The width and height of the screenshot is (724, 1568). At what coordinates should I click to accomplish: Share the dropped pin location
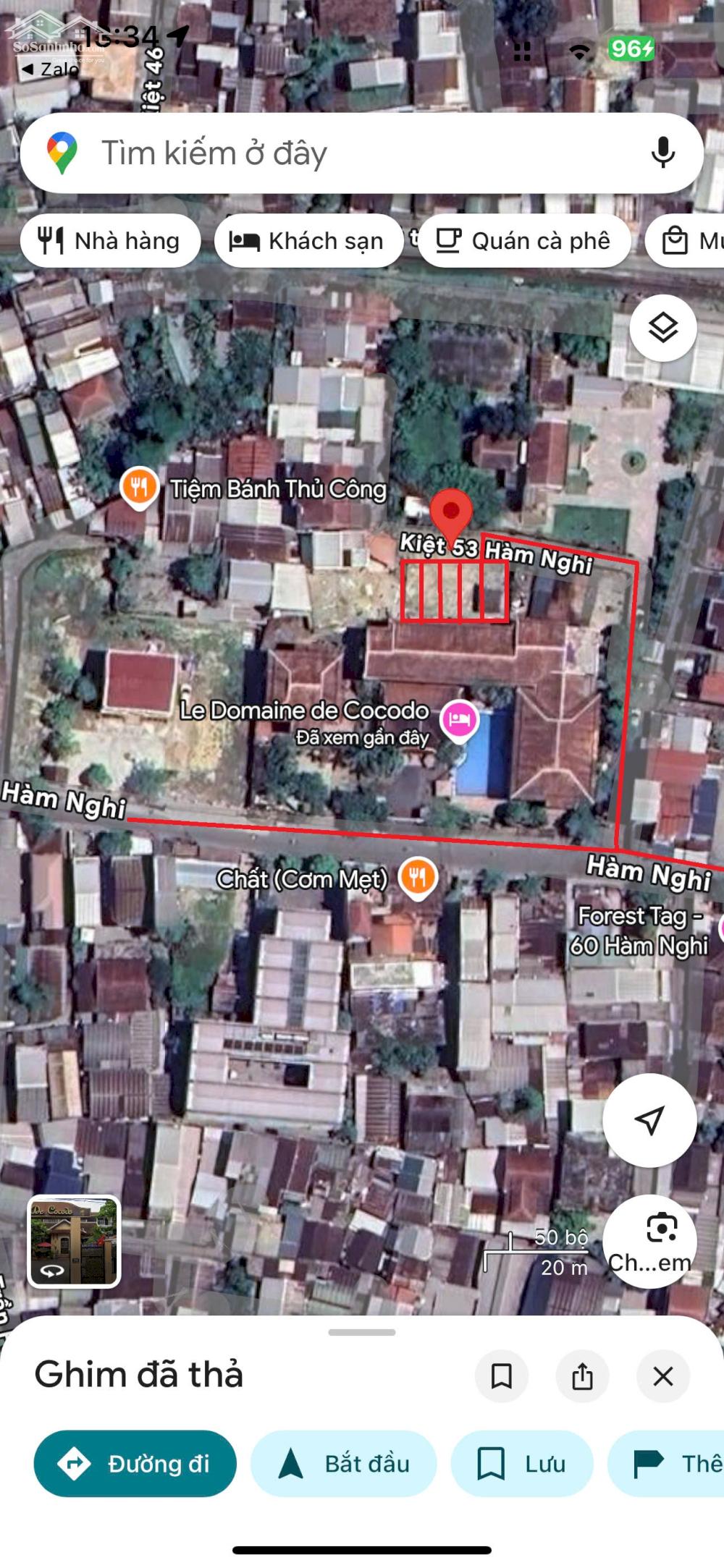click(x=582, y=1376)
